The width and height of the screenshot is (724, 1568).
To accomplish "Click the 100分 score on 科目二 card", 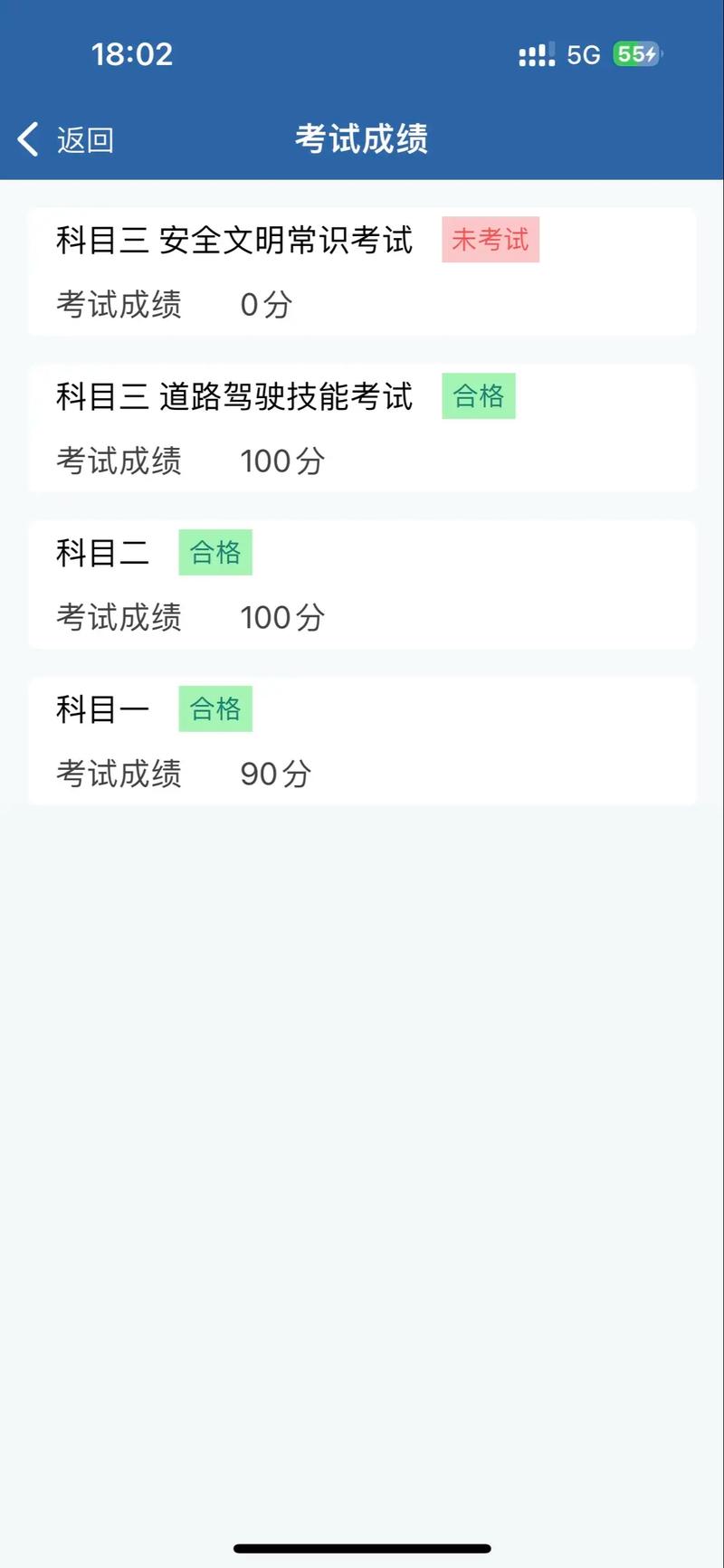I will click(281, 617).
